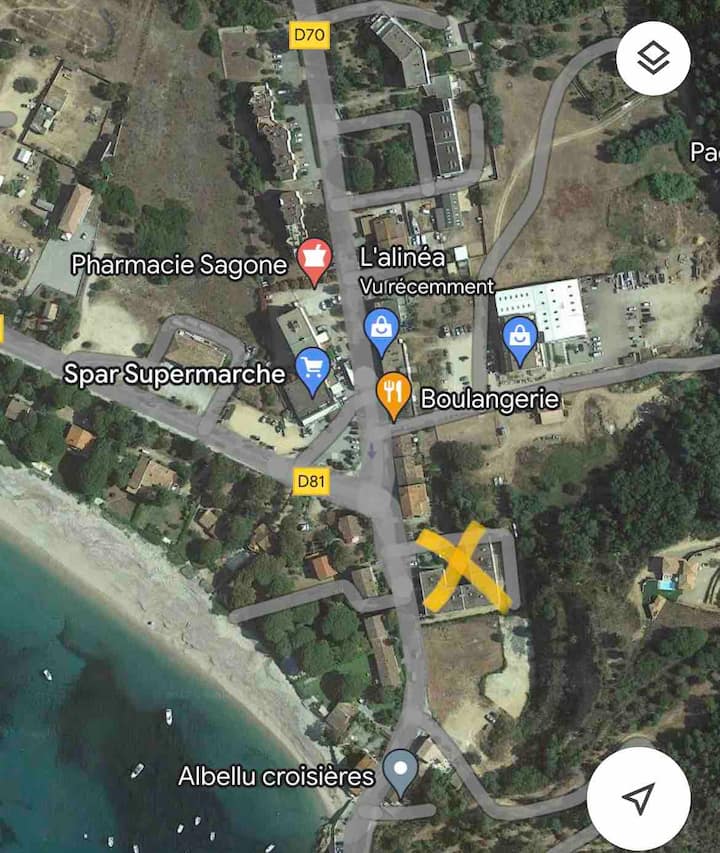The height and width of the screenshot is (853, 720).
Task: Open the Albellu croisières pin
Action: click(x=400, y=770)
